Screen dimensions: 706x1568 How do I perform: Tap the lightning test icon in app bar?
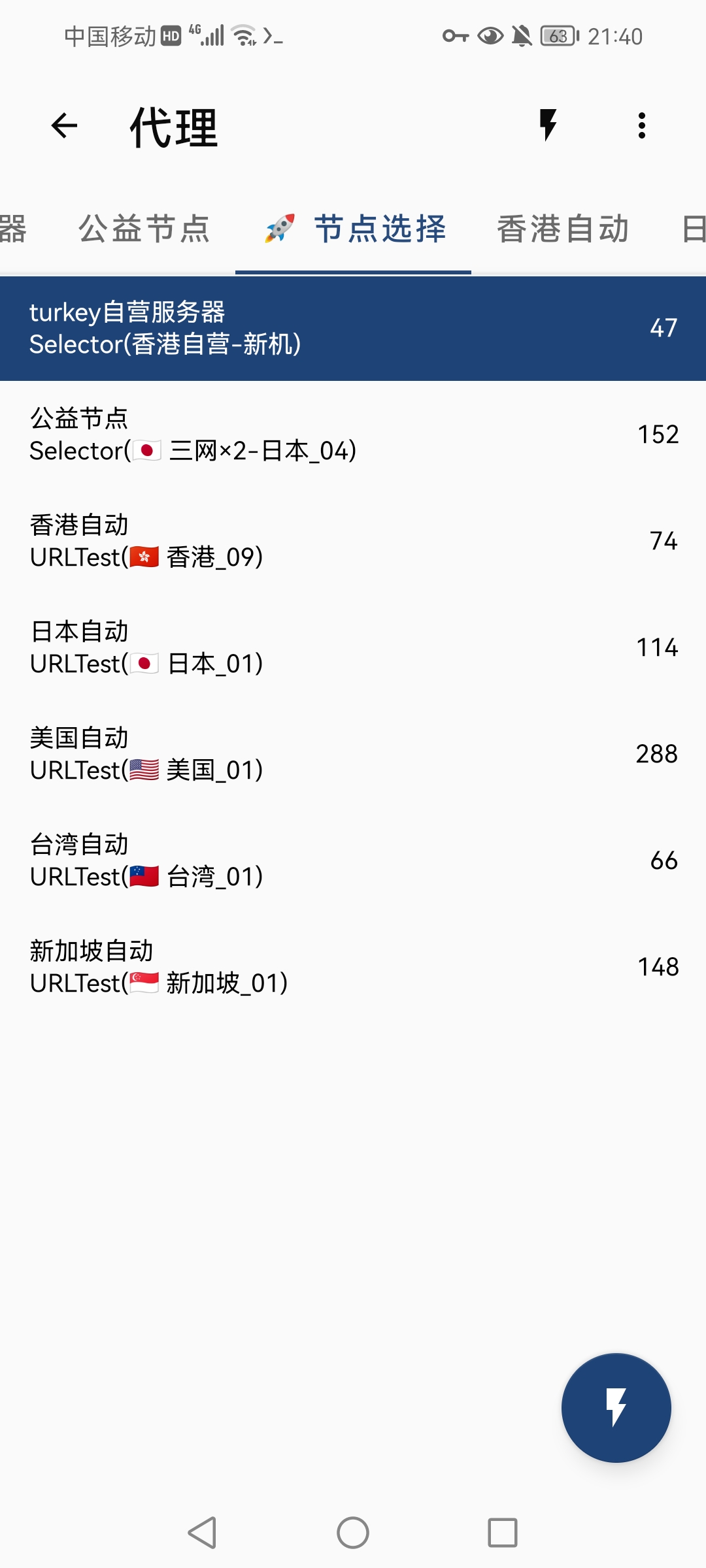point(548,125)
